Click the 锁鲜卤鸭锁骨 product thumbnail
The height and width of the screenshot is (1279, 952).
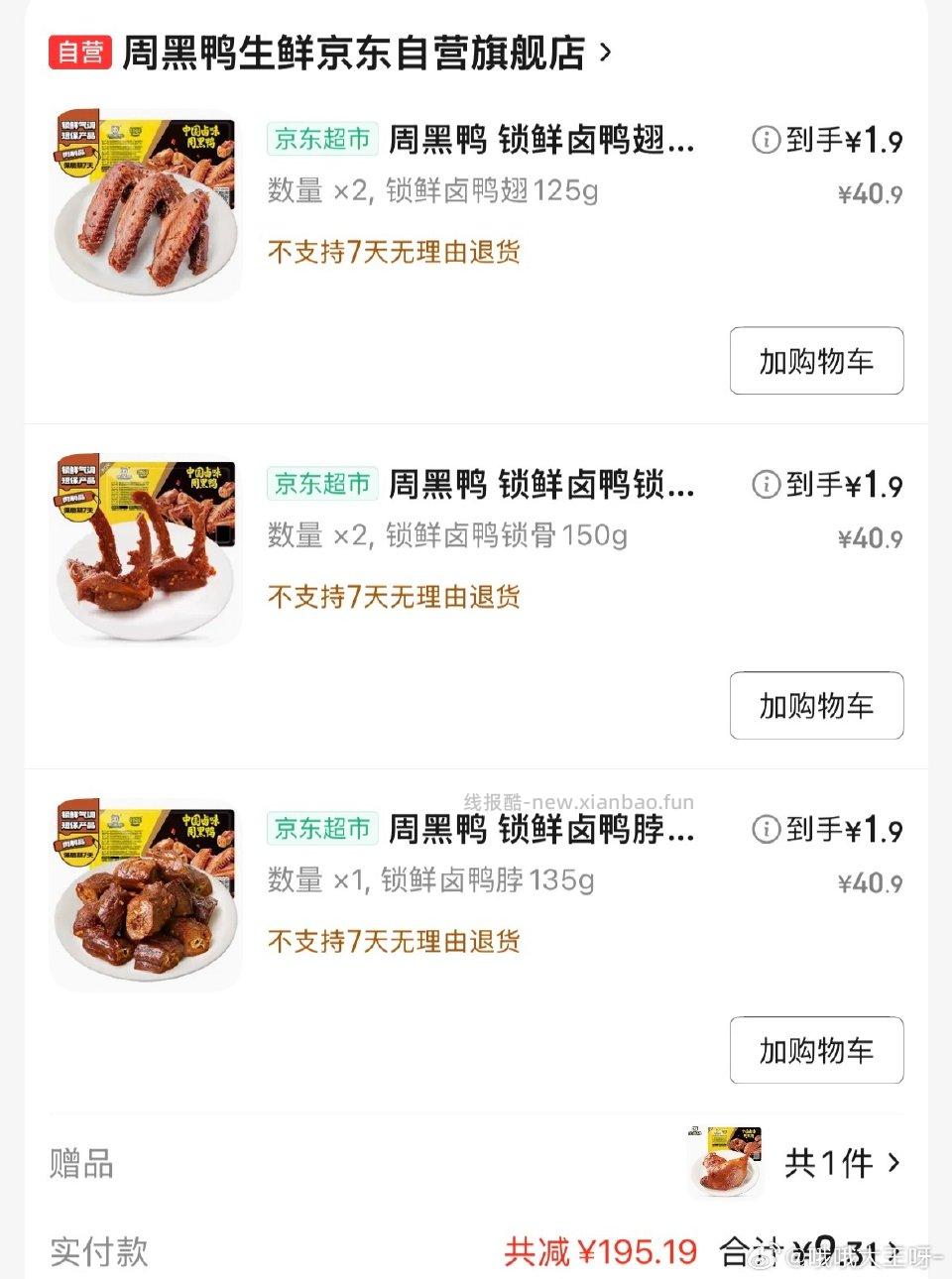point(146,546)
